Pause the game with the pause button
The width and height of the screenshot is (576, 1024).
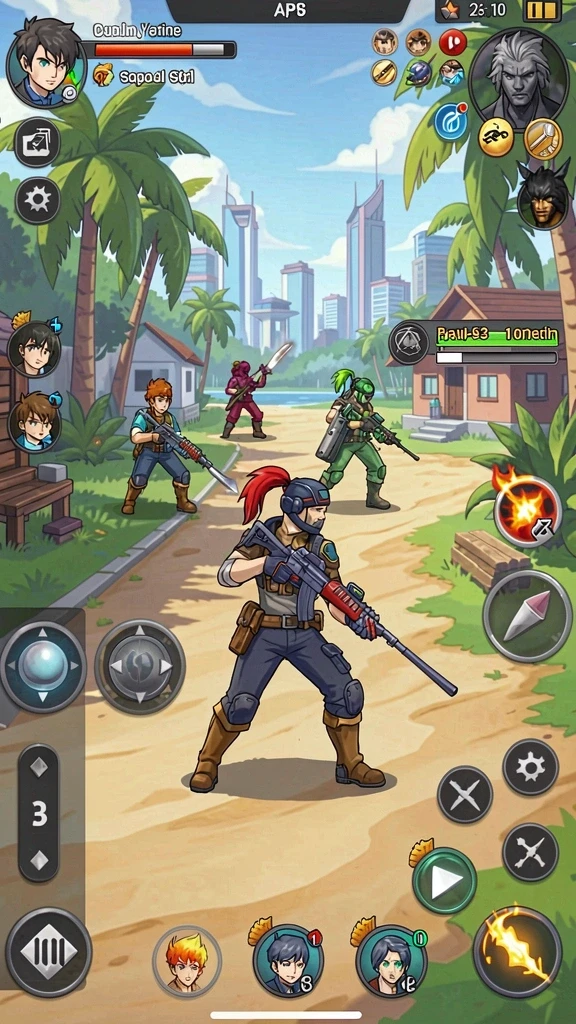pyautogui.click(x=541, y=9)
